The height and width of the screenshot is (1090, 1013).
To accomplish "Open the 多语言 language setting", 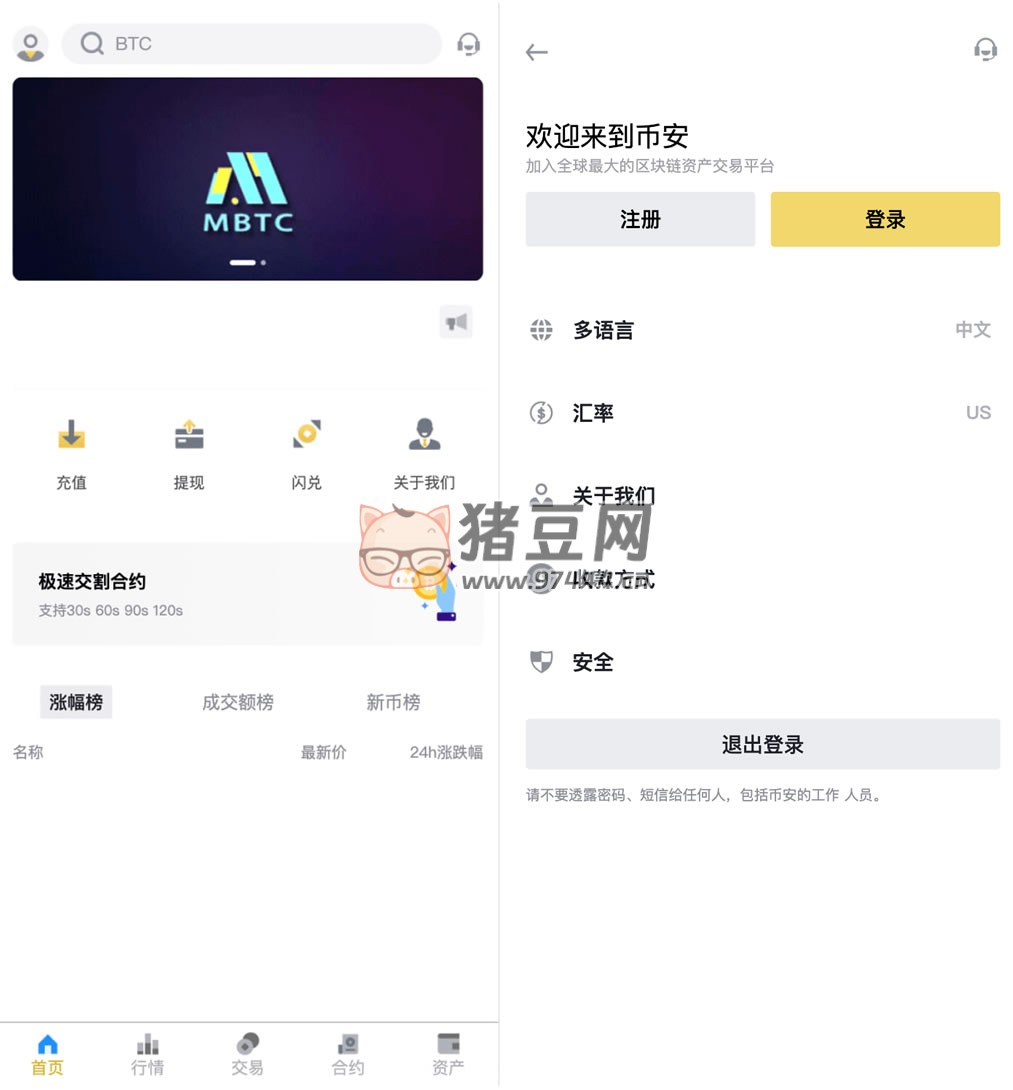I will 760,330.
